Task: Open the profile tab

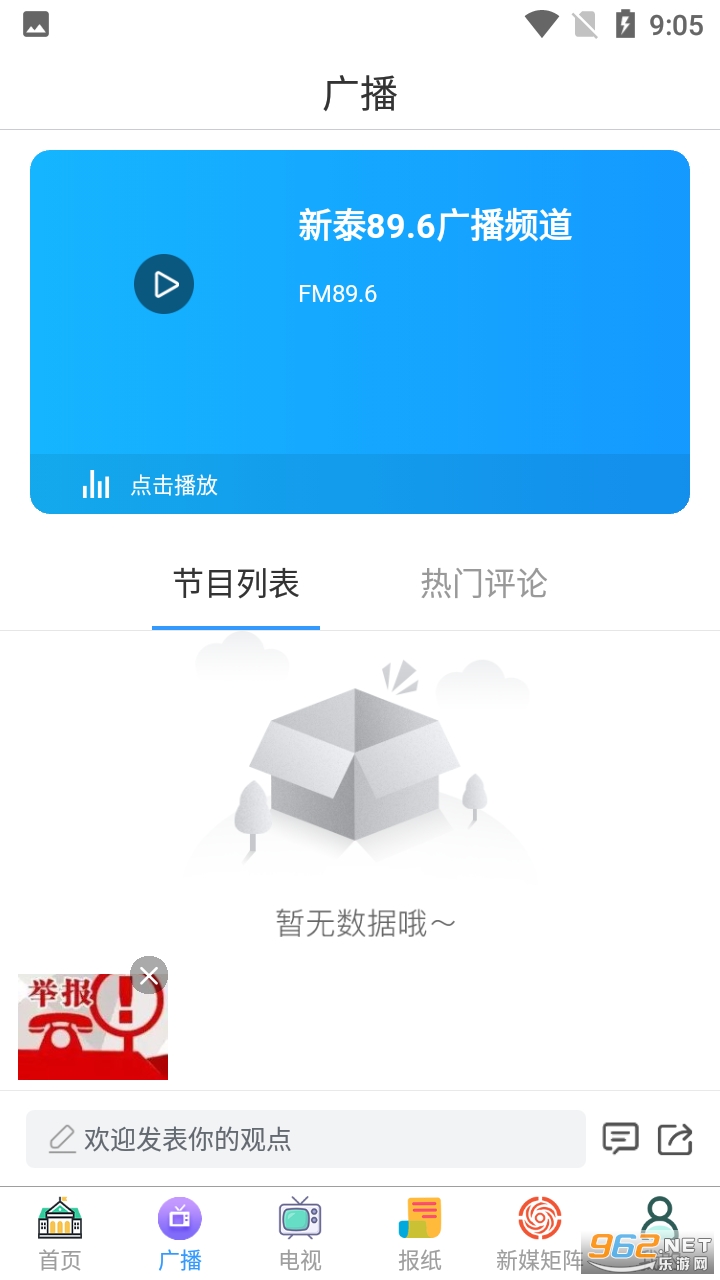Action: coord(659,1225)
